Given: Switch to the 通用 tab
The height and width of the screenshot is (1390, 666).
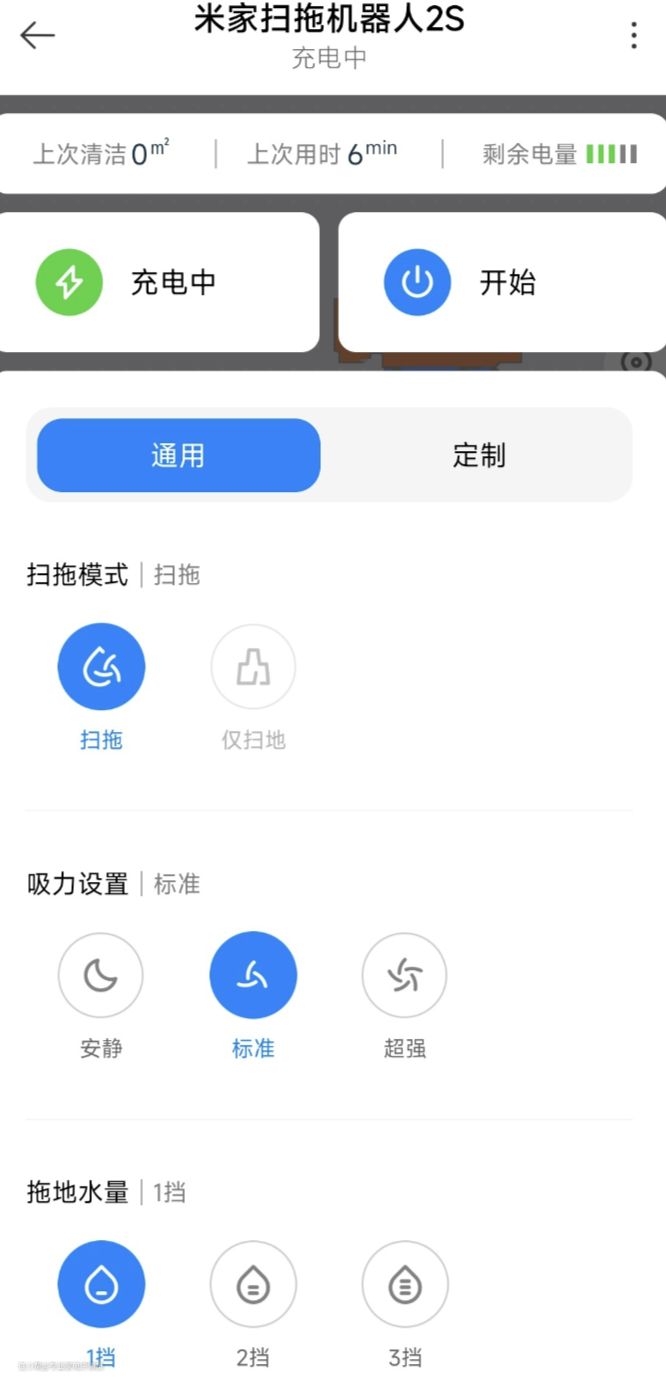Looking at the screenshot, I should coord(179,456).
